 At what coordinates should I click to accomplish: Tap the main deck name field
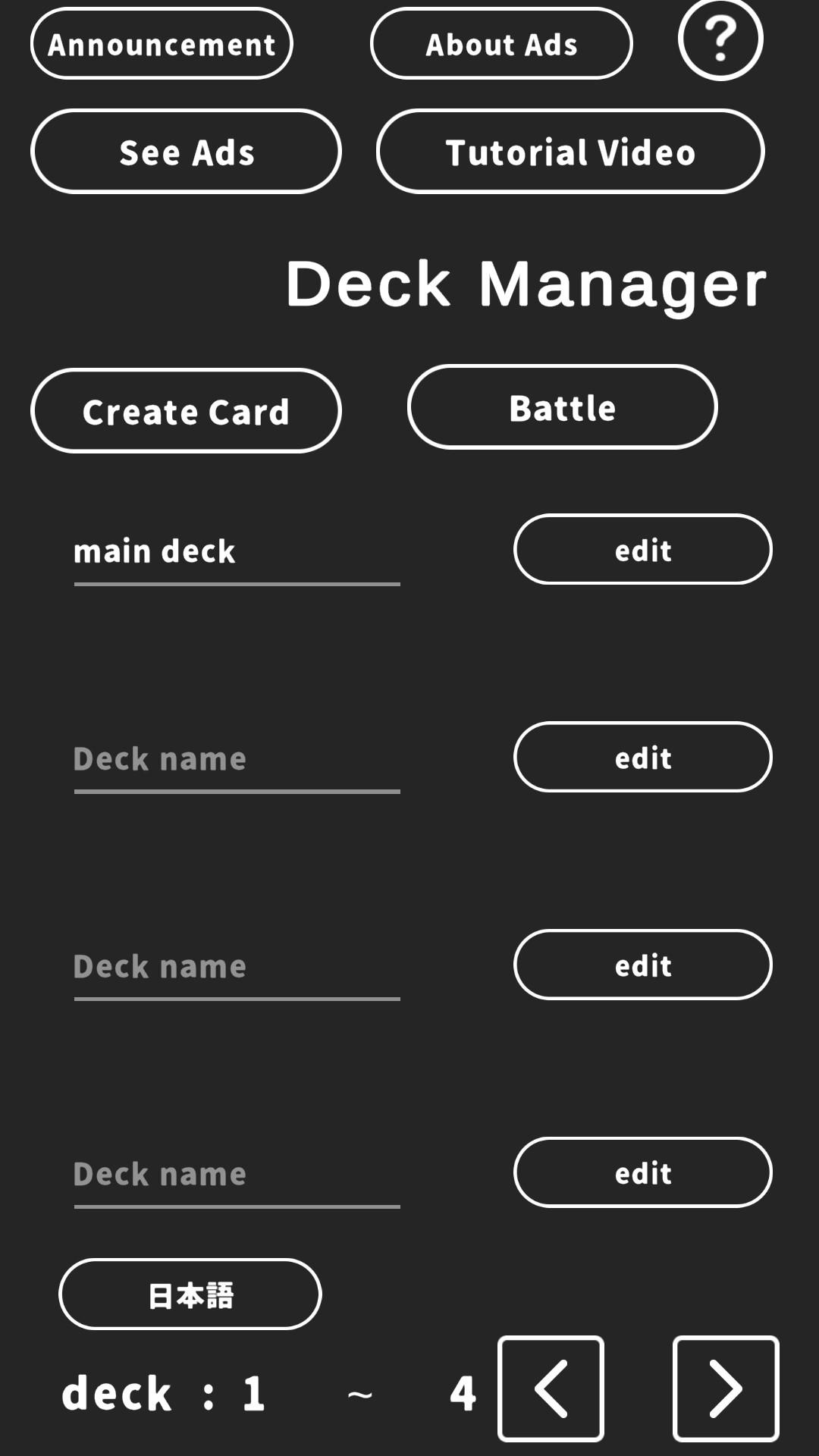236,552
